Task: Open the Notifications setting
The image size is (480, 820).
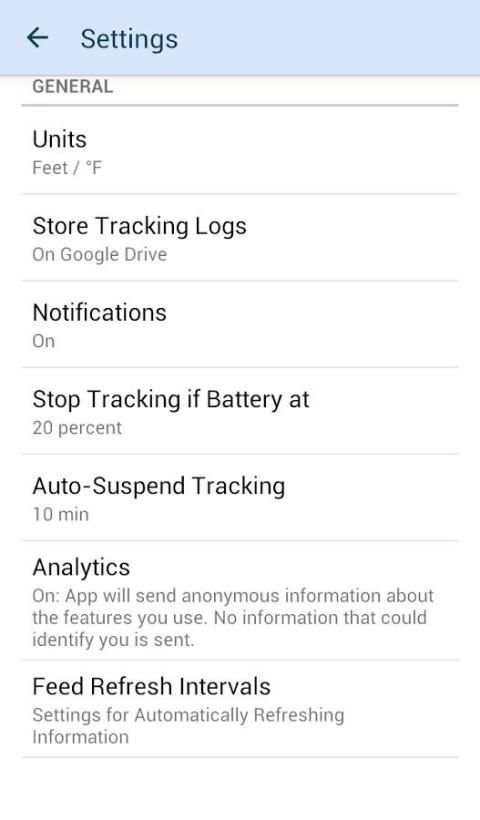Action: [x=240, y=324]
